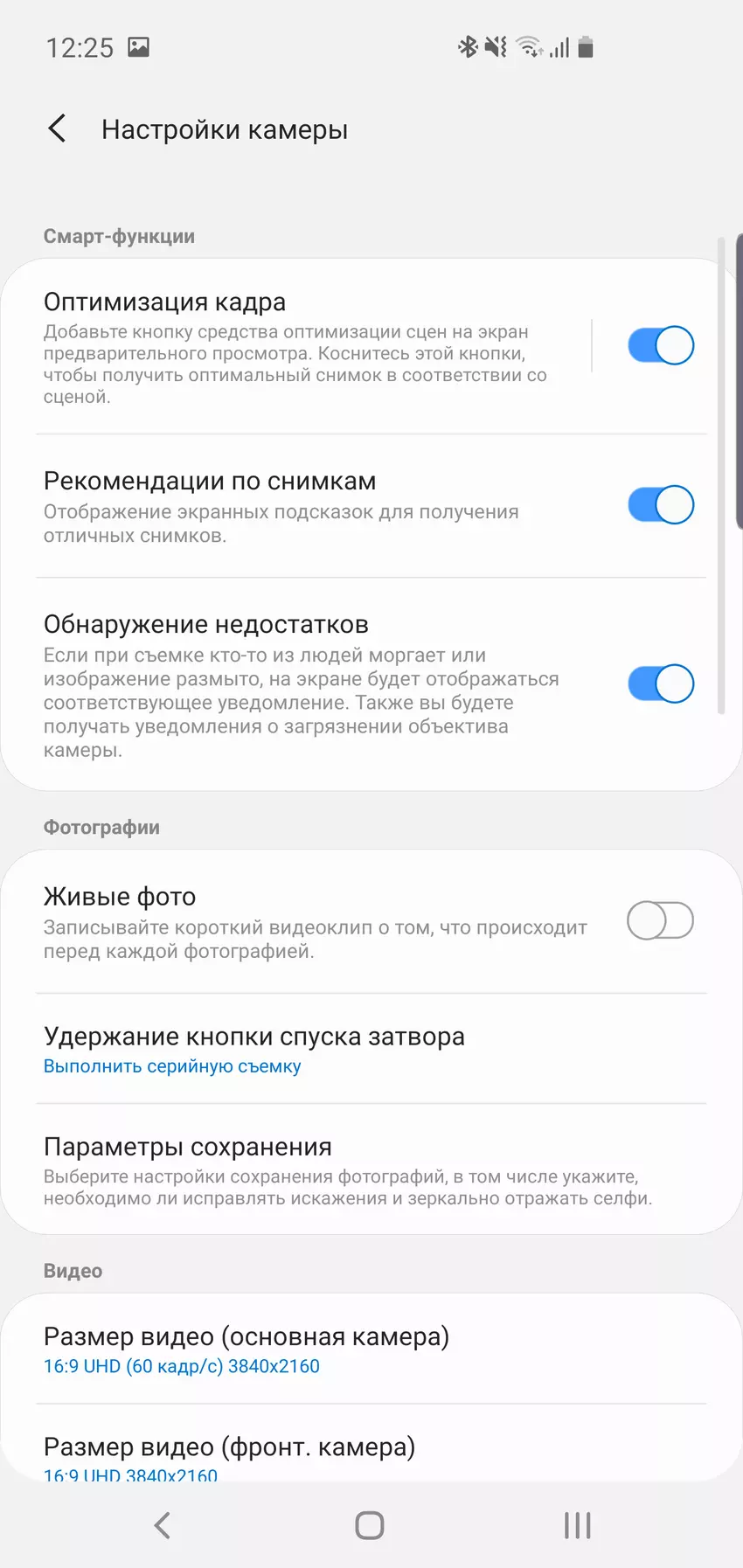Viewport: 743px width, 1568px height.
Task: Disable Рекомендации по снимкам
Action: point(661,505)
